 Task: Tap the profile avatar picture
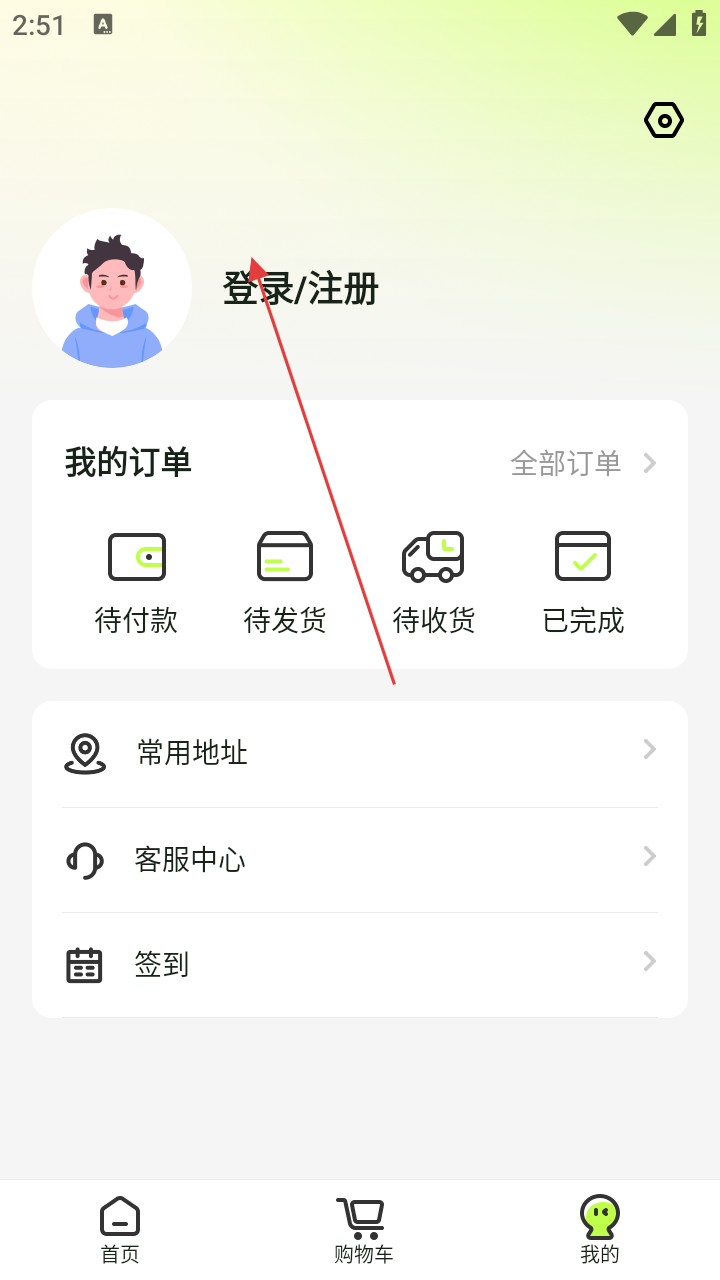tap(112, 288)
